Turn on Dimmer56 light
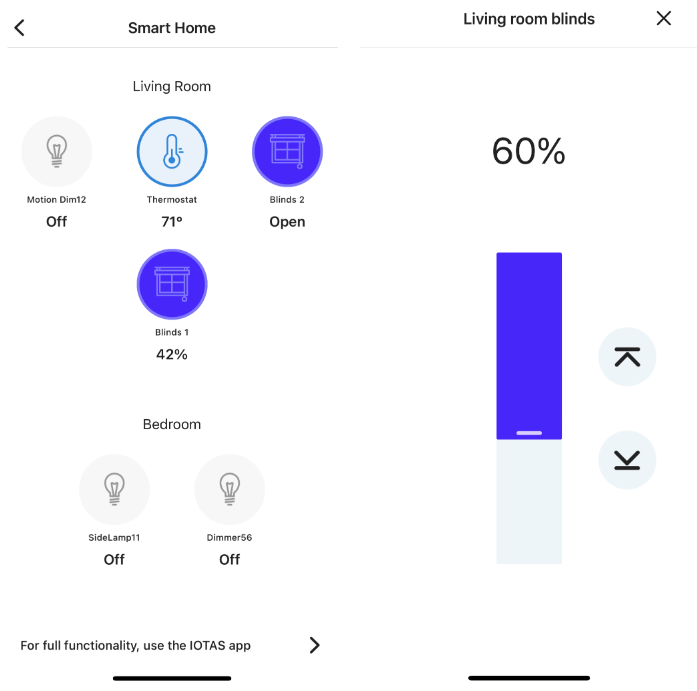This screenshot has height=691, width=697. click(x=230, y=489)
